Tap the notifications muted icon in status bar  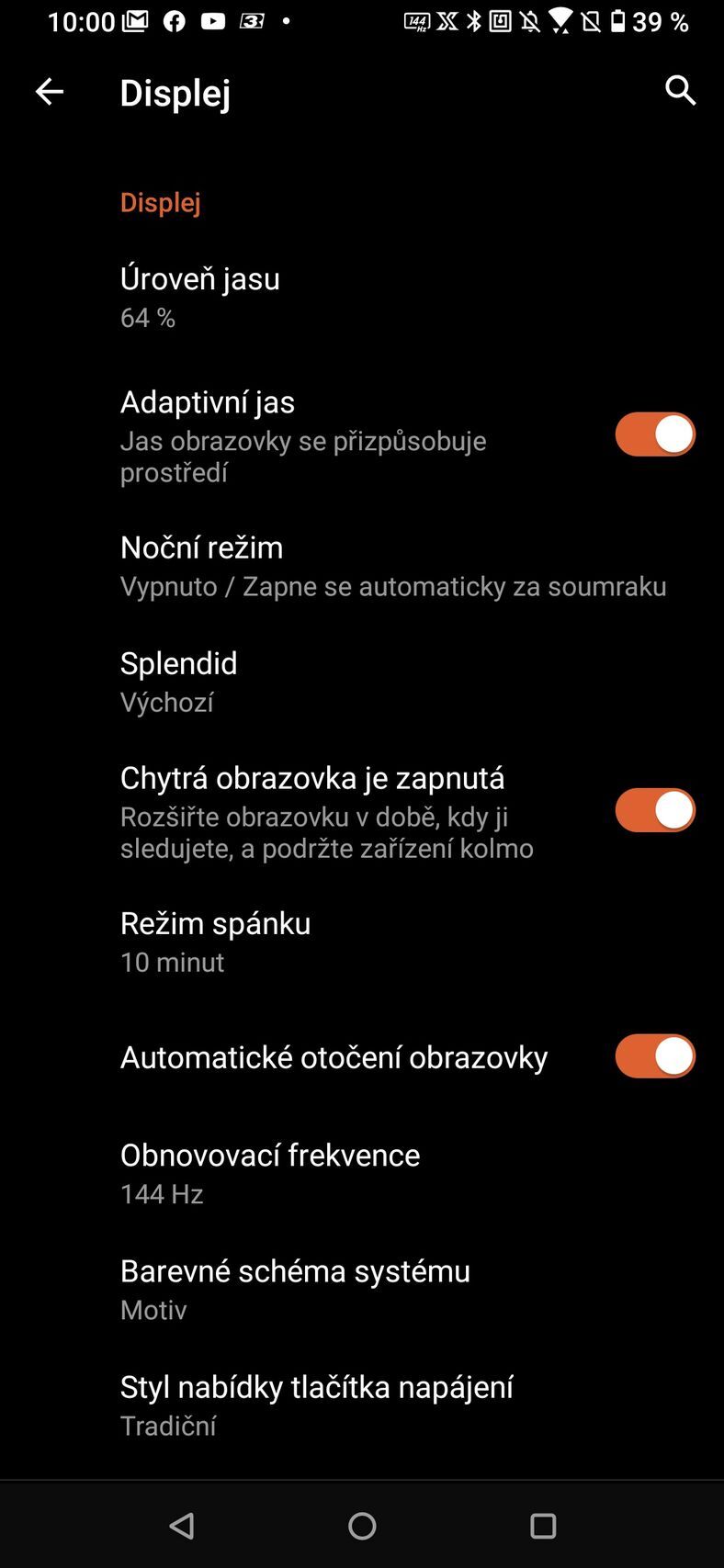531,20
